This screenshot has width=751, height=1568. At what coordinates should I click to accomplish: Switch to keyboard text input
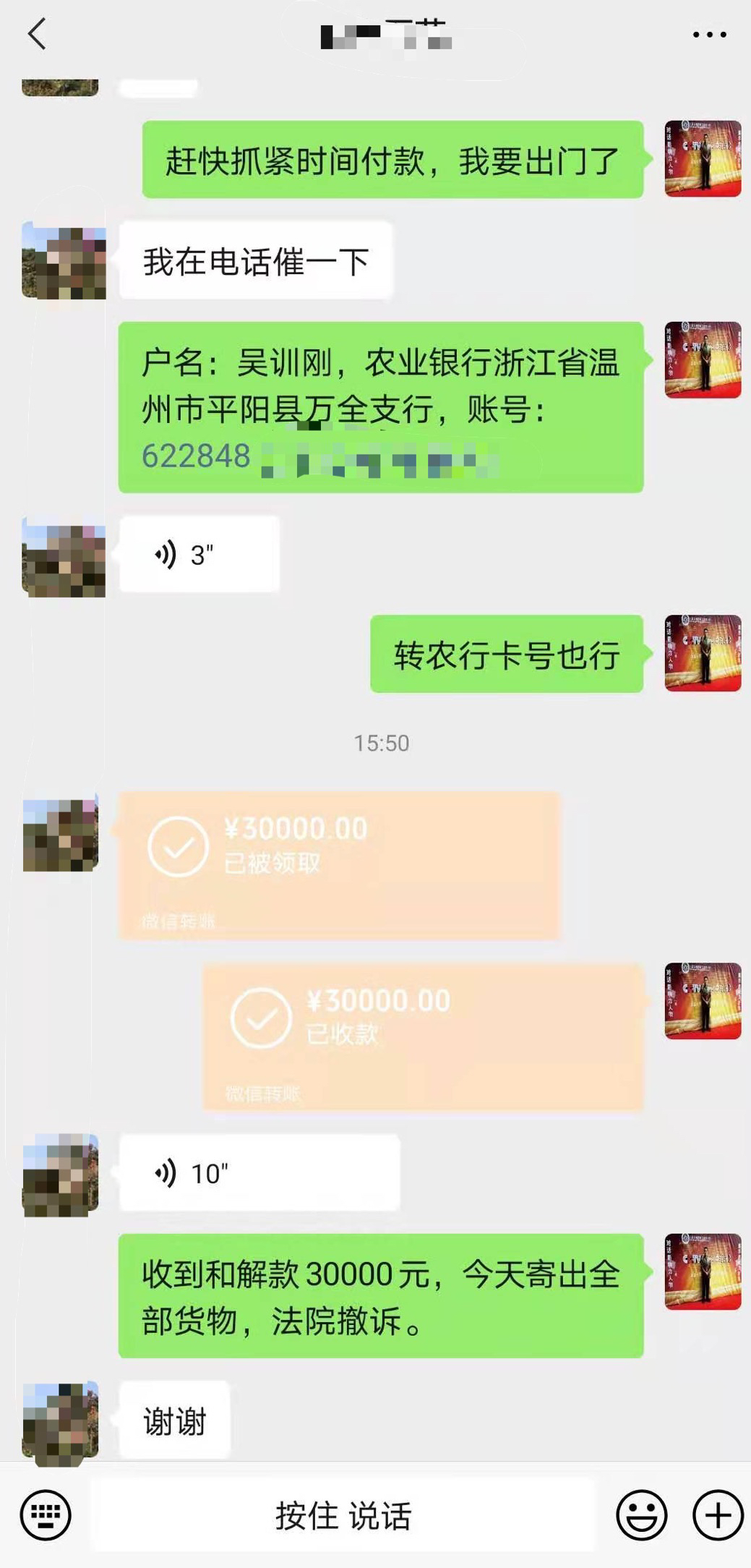[46, 1514]
